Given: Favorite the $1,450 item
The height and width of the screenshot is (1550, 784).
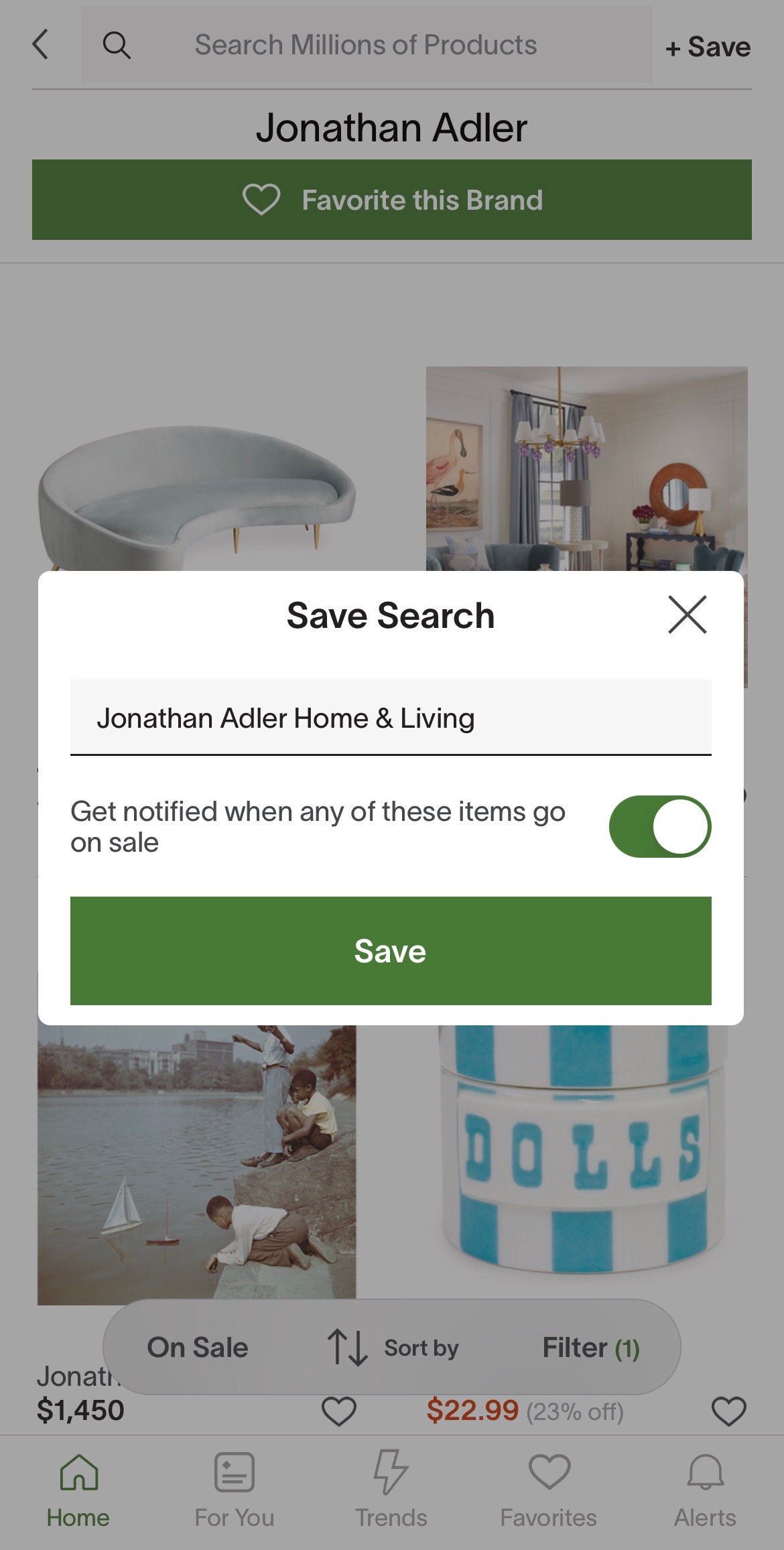Looking at the screenshot, I should [x=339, y=1411].
